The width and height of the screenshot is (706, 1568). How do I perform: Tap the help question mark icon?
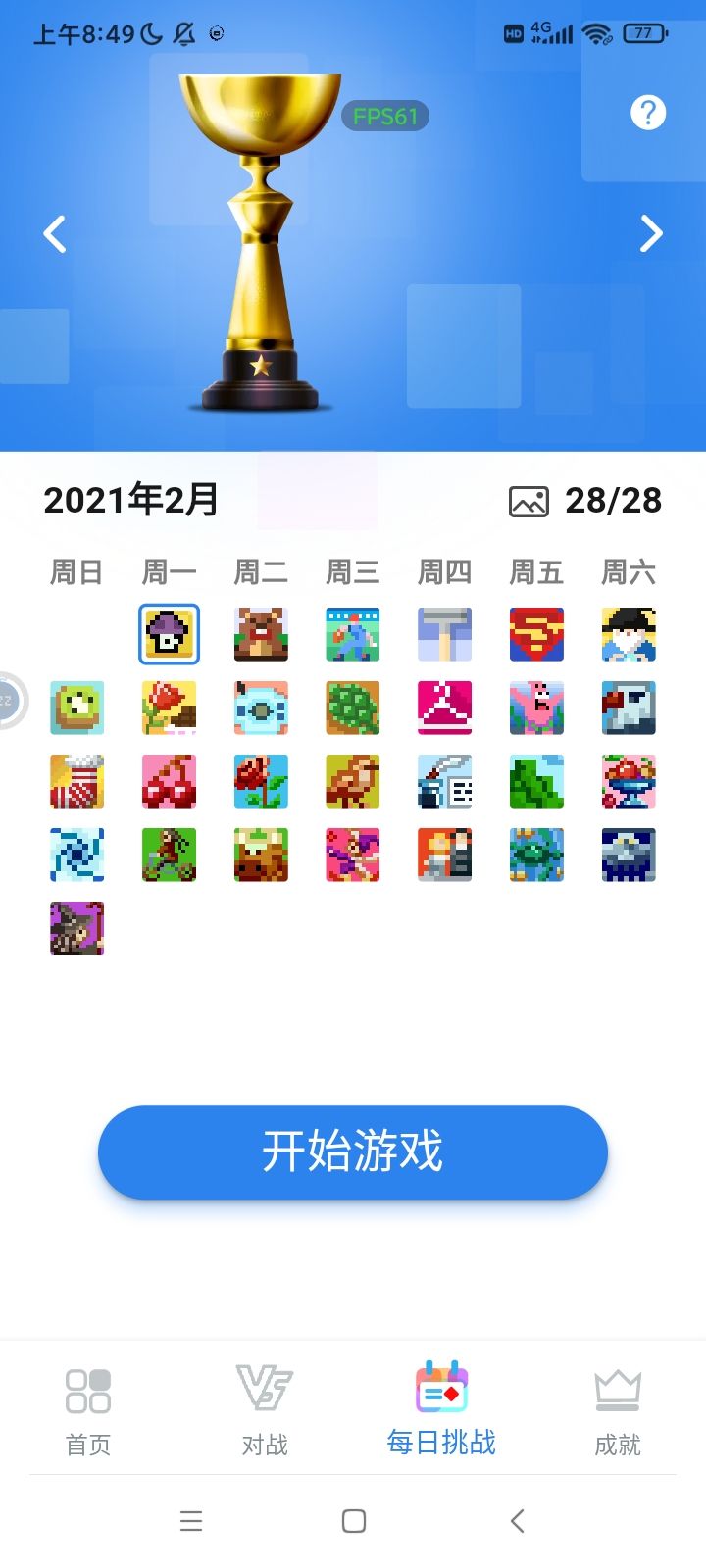point(646,113)
